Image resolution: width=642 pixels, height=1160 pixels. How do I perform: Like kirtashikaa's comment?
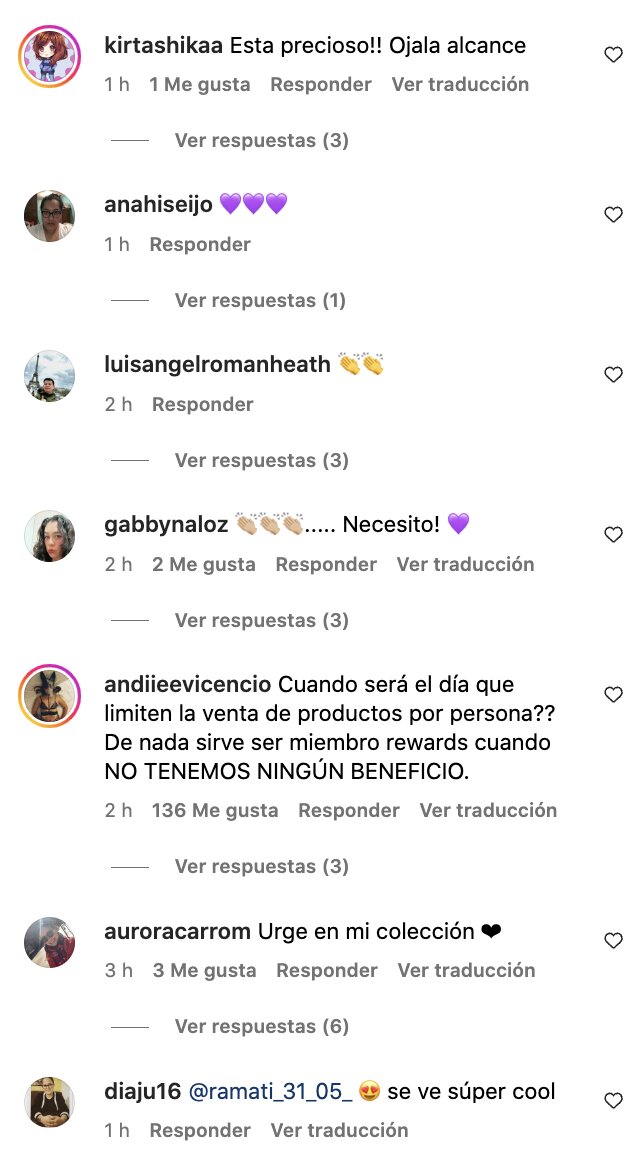tap(613, 55)
